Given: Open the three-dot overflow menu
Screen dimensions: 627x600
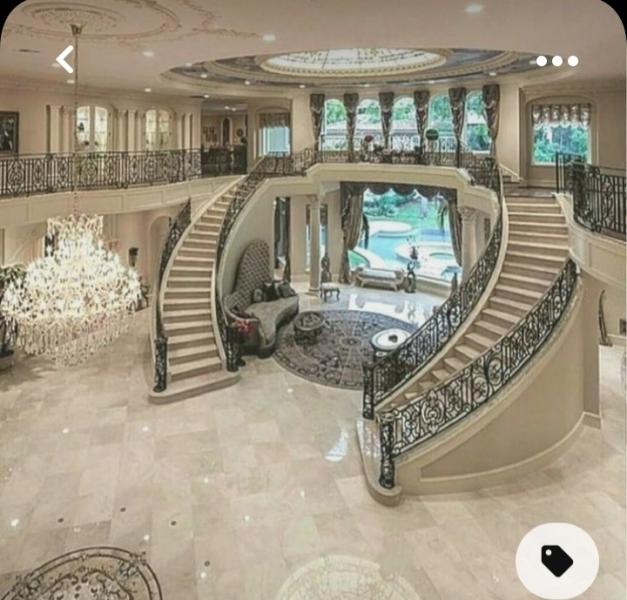Looking at the screenshot, I should pos(557,61).
